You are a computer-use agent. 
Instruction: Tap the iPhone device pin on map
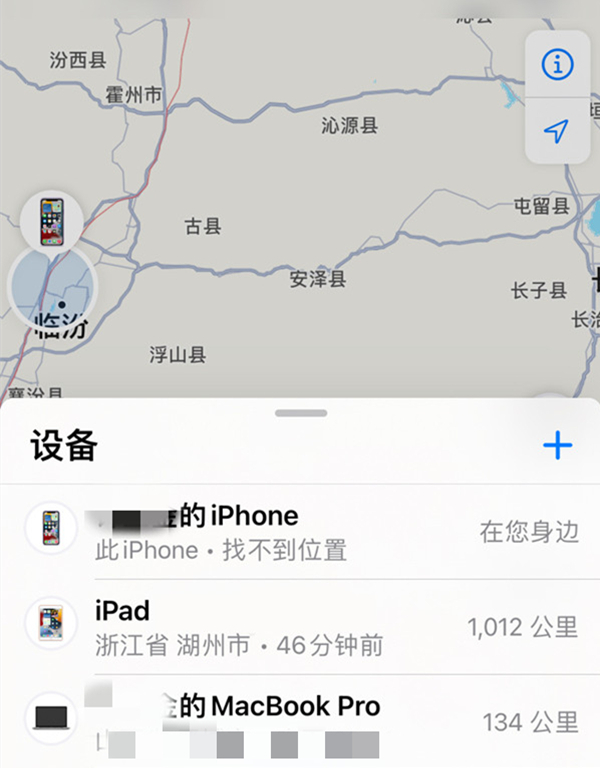[52, 221]
